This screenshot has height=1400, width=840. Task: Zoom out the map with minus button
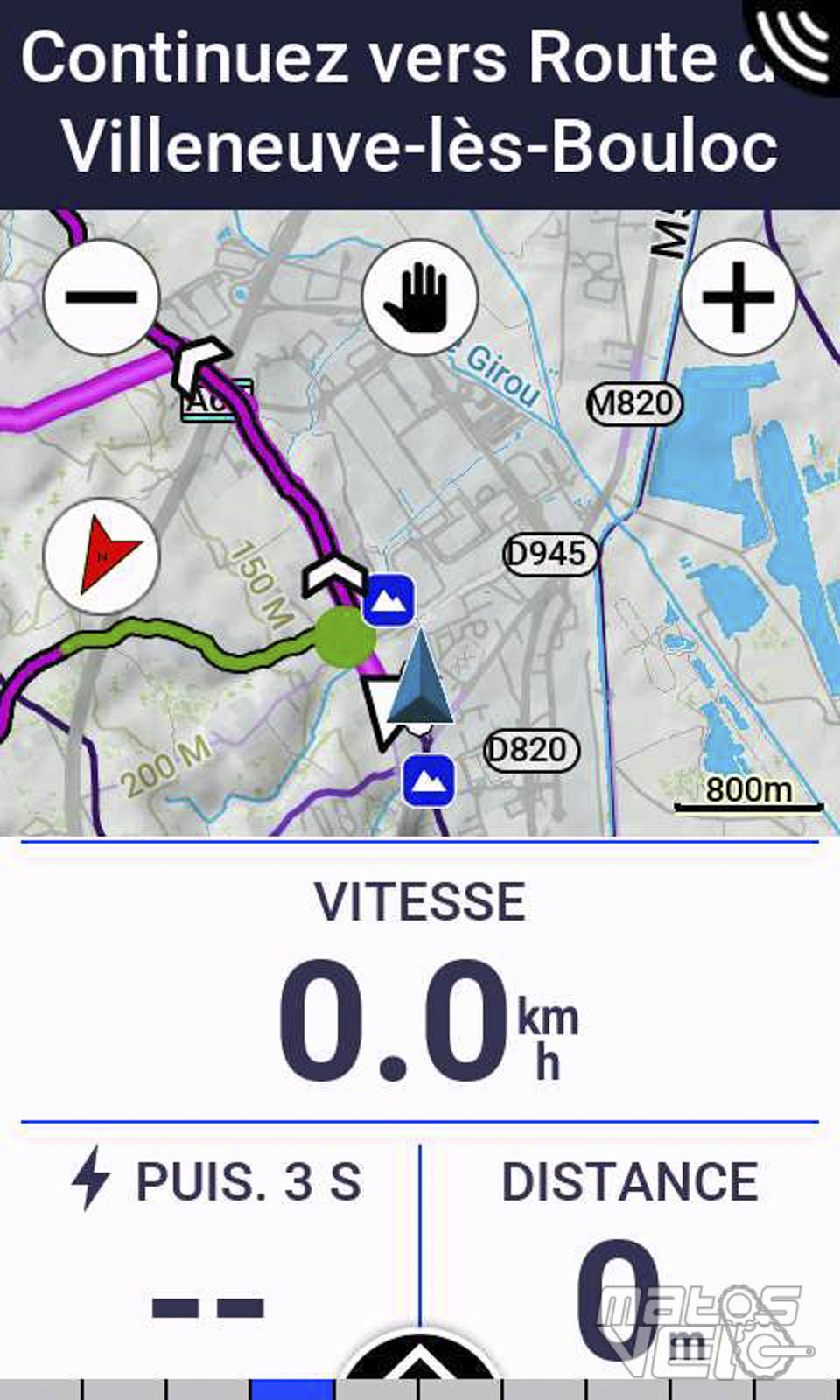point(101,297)
